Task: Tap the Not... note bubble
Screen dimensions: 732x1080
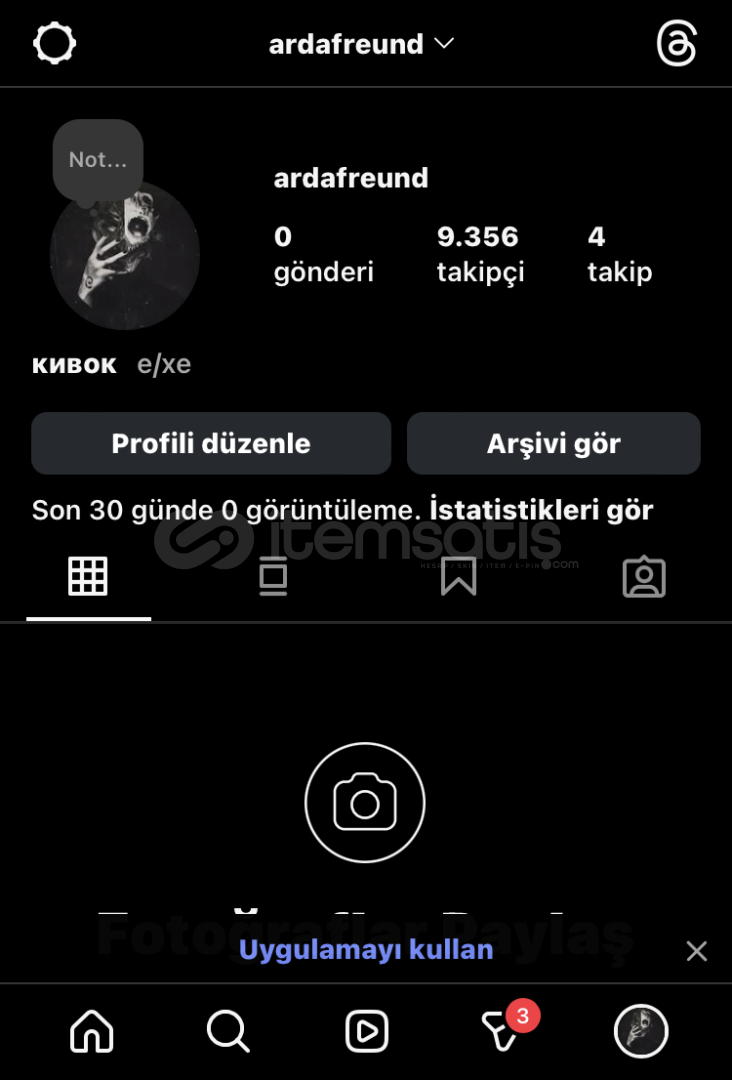Action: pos(98,160)
